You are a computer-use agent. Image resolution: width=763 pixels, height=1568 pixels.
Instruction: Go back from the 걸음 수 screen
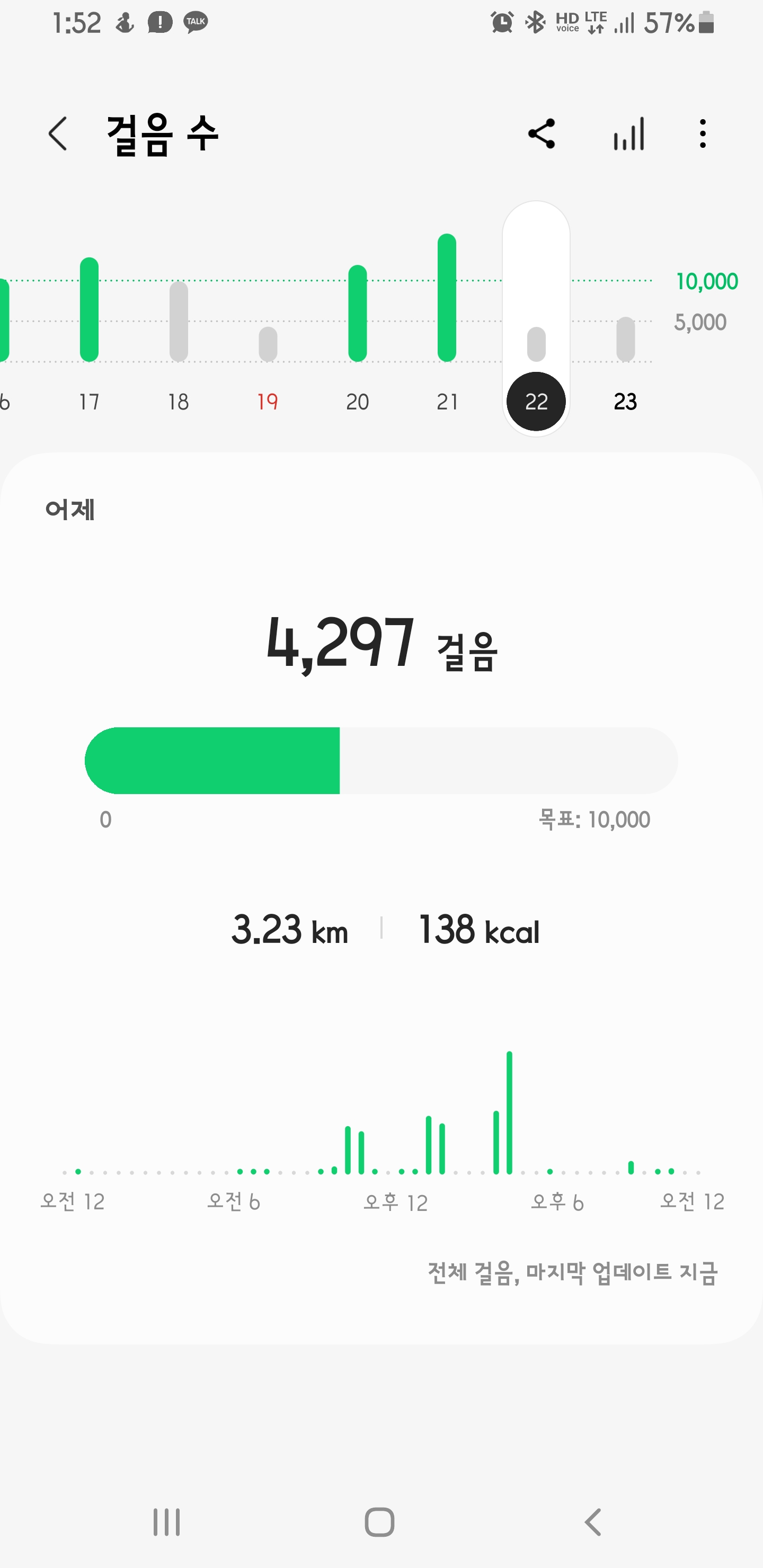tap(58, 134)
